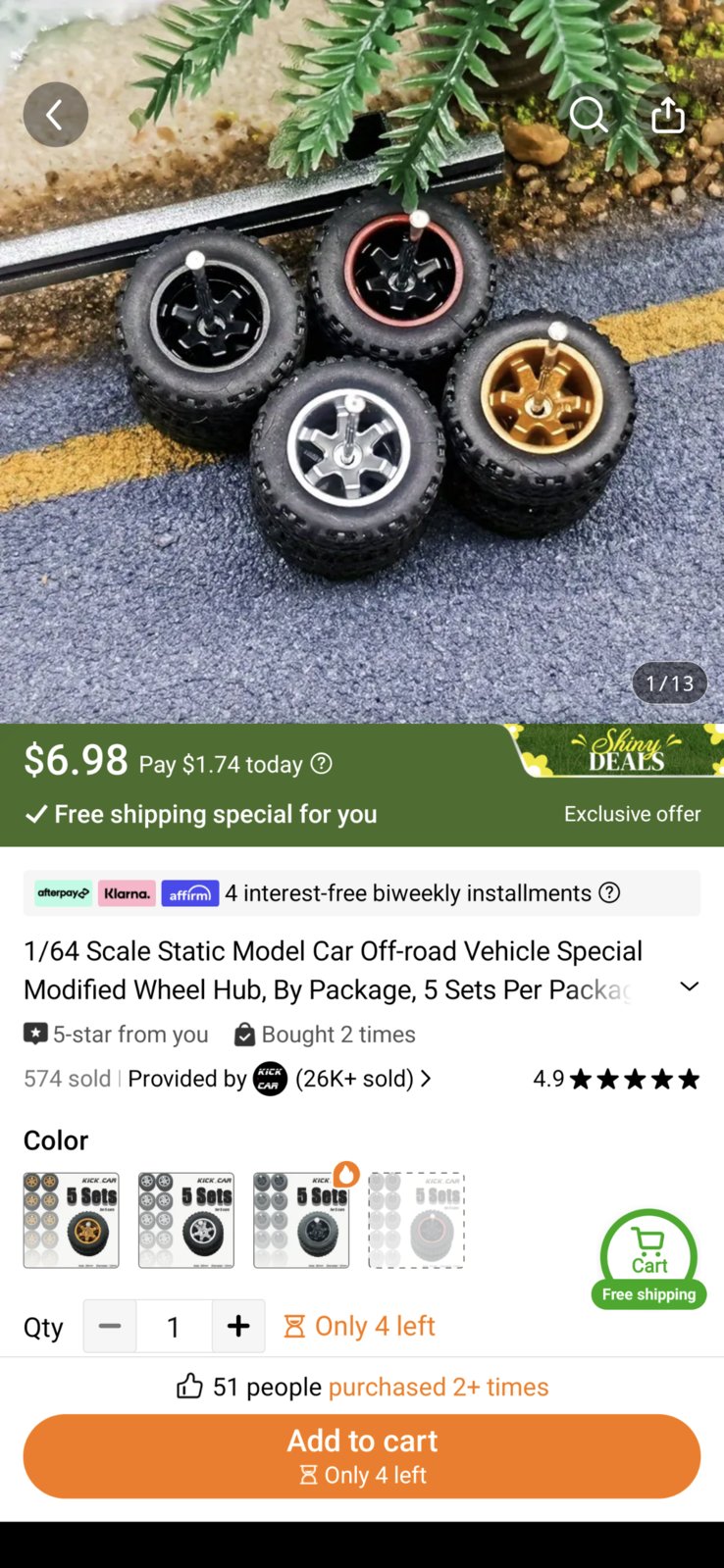
Task: Open the floating Cart button
Action: (648, 1258)
